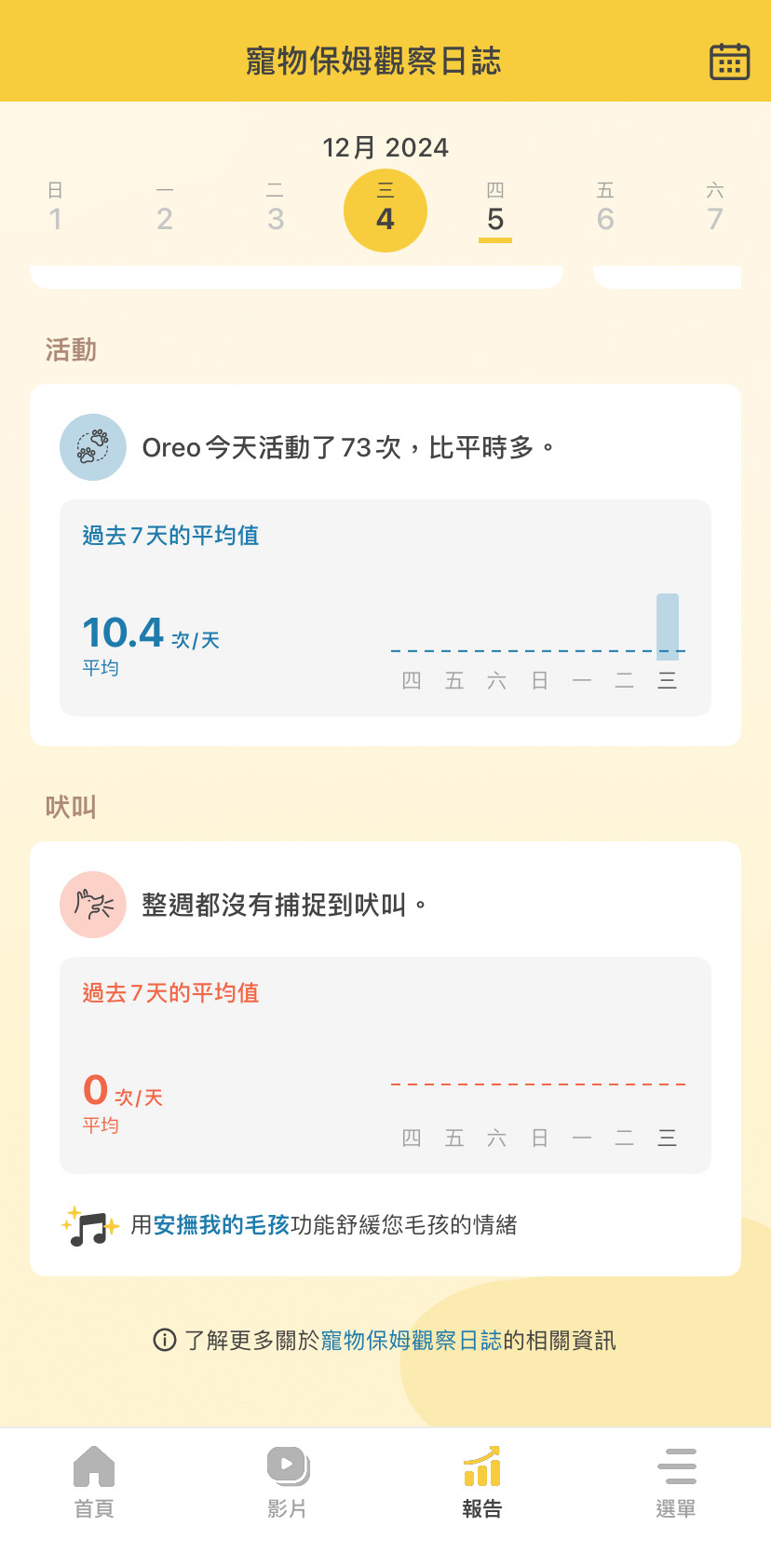771x1568 pixels.
Task: Select 四 label under the barking chart
Action: point(410,1138)
